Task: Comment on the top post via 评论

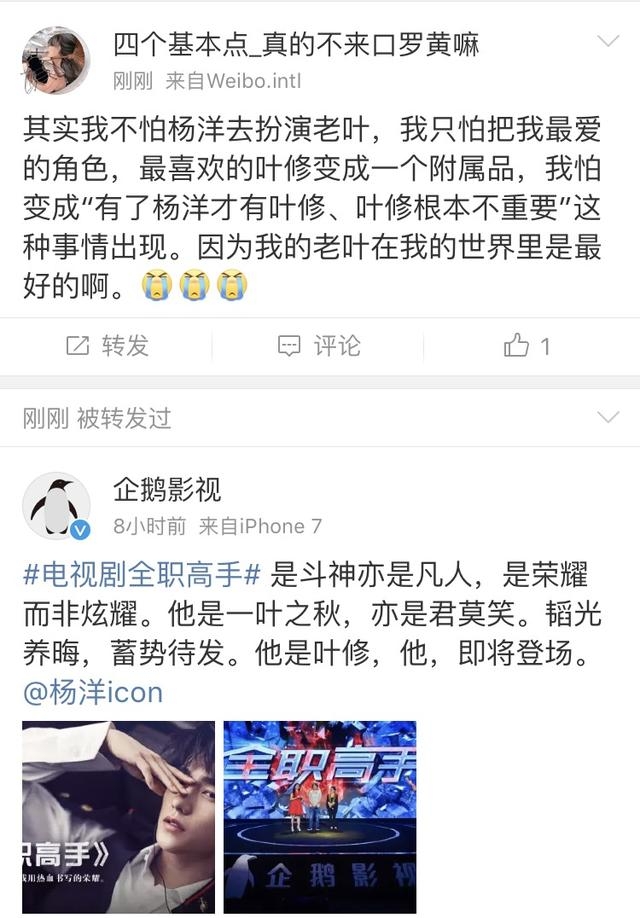Action: tap(319, 346)
